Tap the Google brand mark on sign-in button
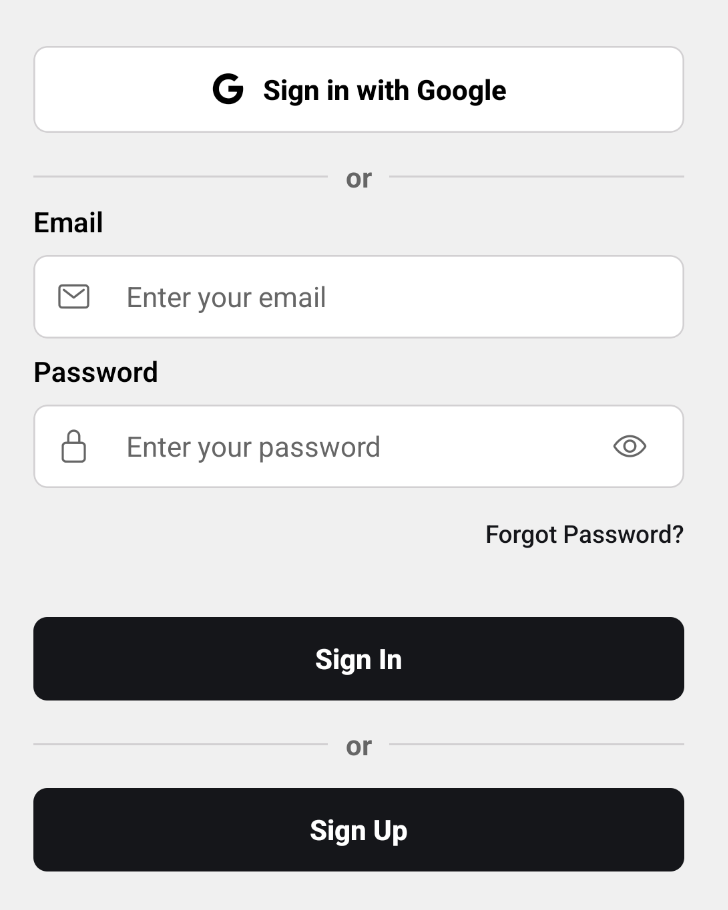The height and width of the screenshot is (910, 728). coord(228,89)
